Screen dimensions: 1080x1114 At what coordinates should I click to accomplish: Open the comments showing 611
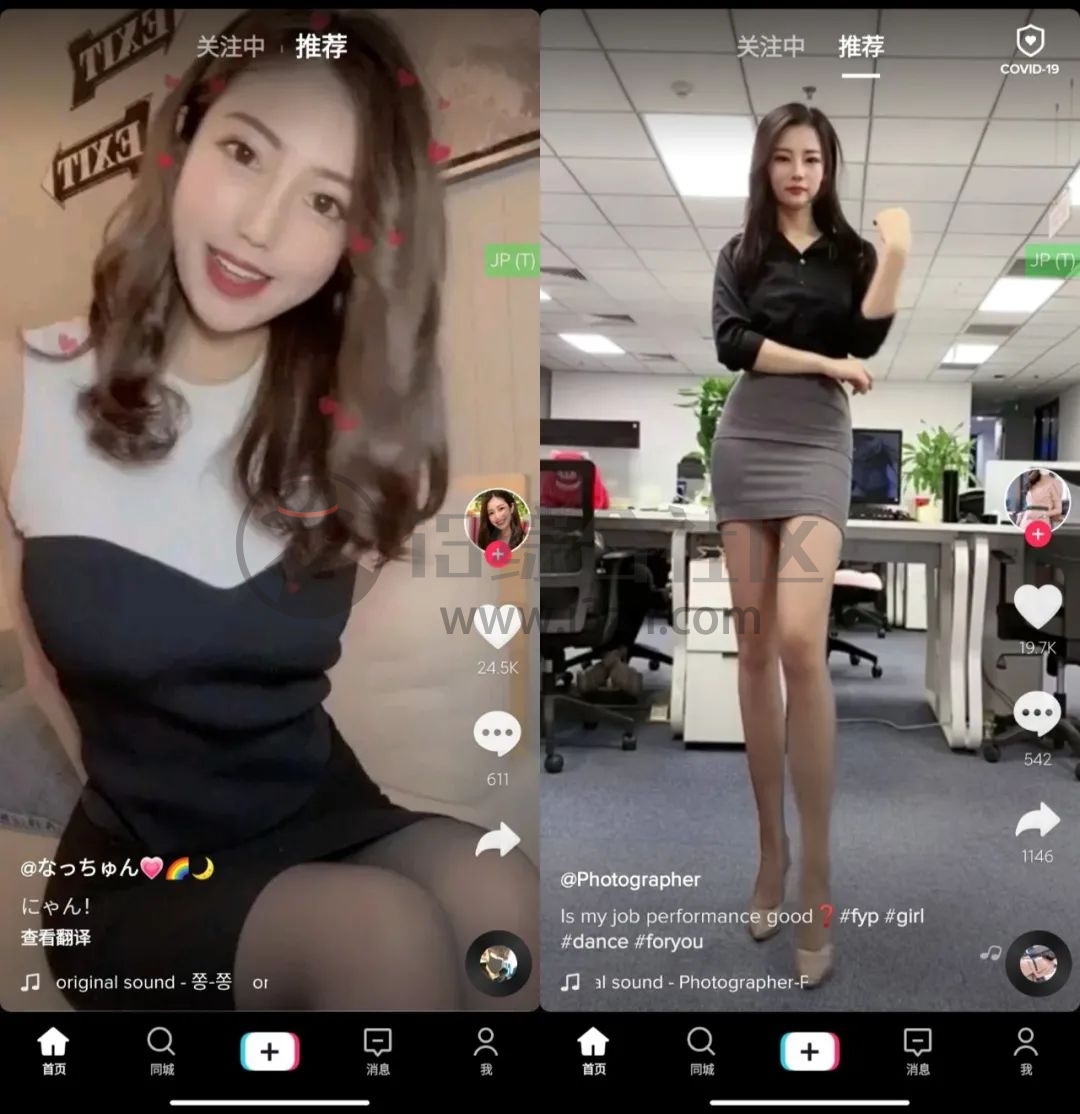[497, 735]
